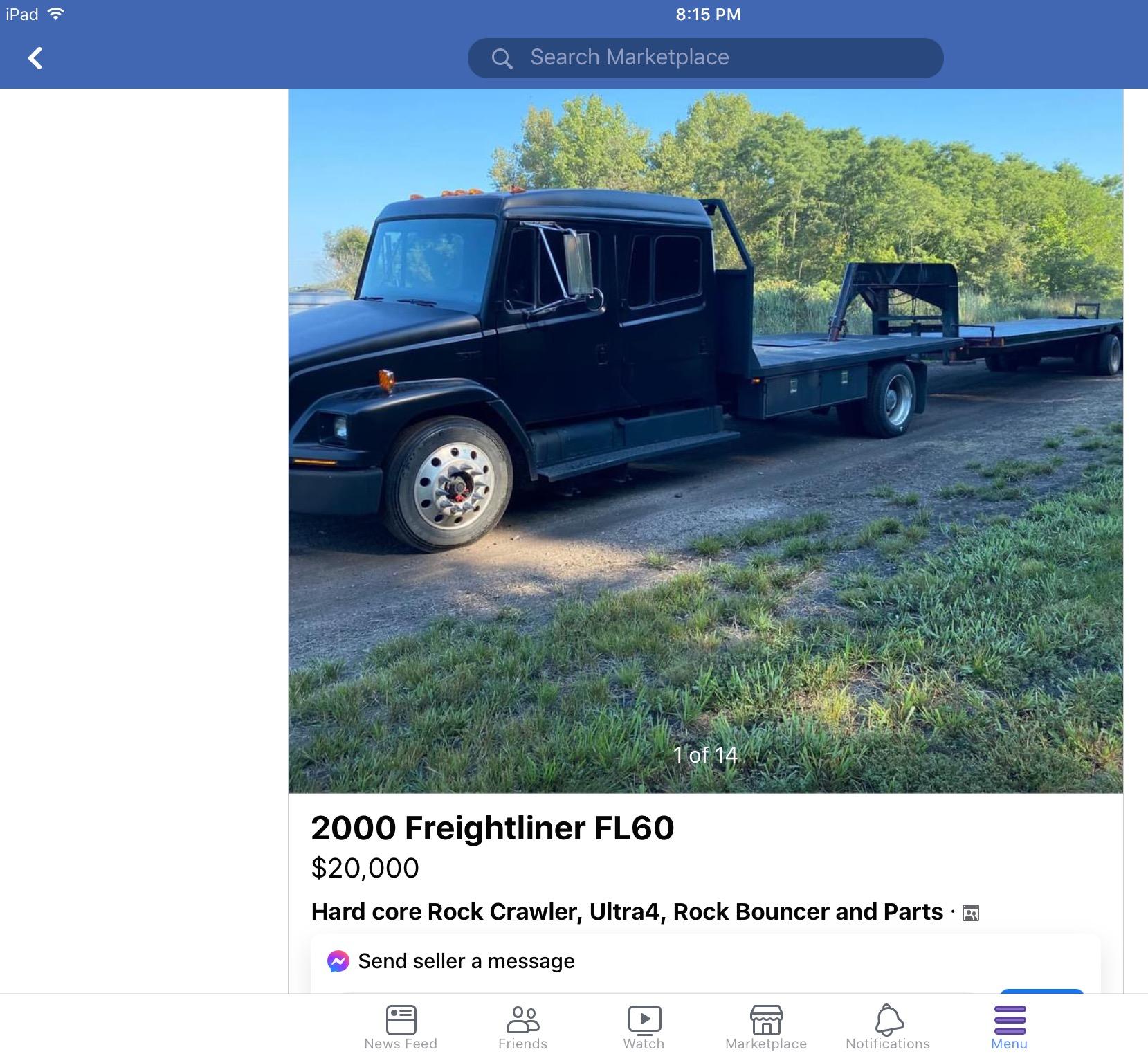Go to the Marketplace tab

click(x=765, y=1027)
